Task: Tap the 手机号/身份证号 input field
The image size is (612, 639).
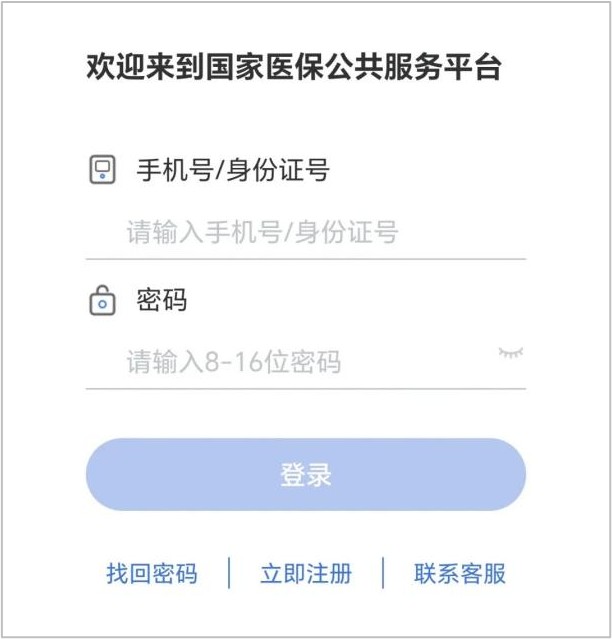Action: click(305, 233)
